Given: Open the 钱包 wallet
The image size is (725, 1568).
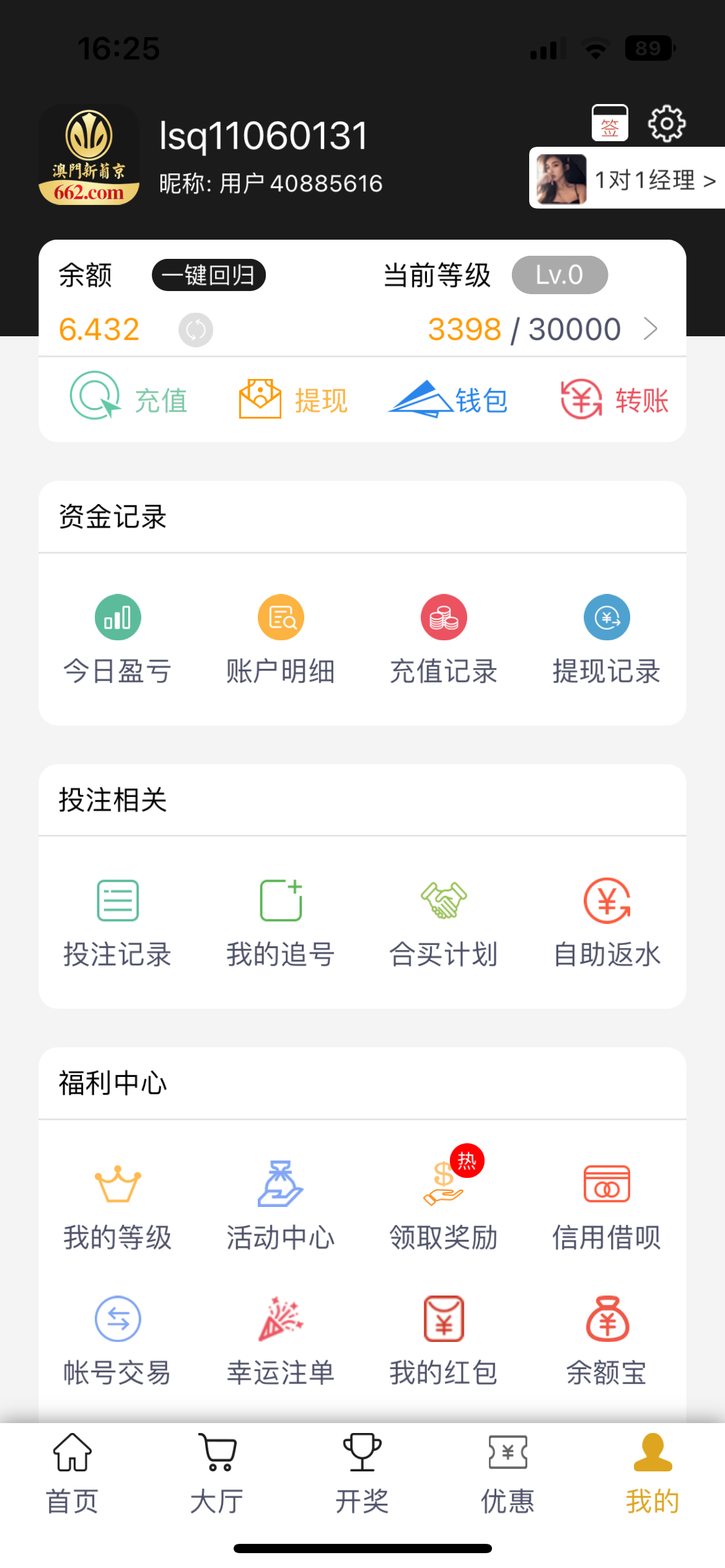Looking at the screenshot, I should [x=449, y=399].
